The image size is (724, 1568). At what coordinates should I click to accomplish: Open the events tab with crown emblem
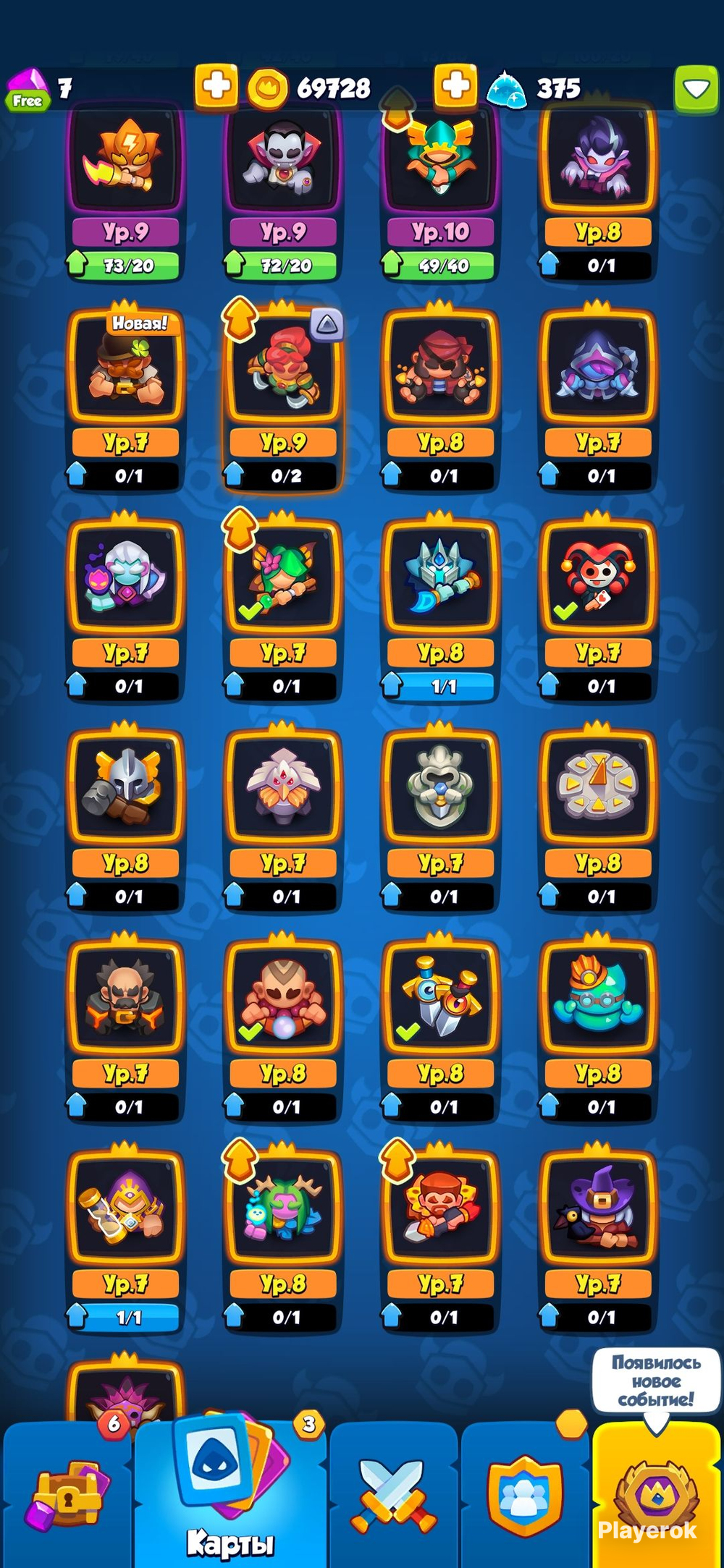[x=656, y=1494]
